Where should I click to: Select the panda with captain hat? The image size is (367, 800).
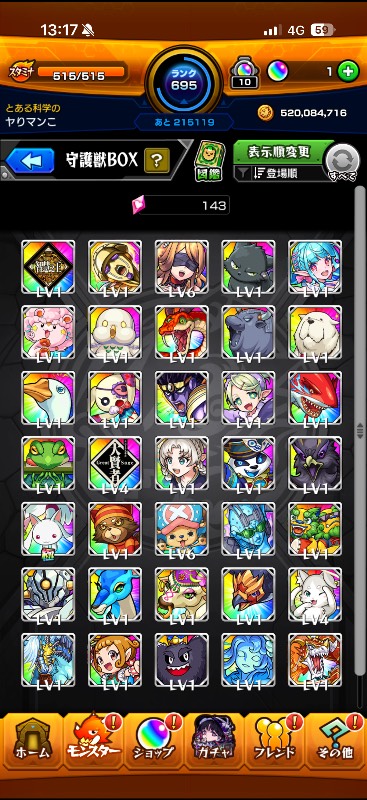(249, 464)
